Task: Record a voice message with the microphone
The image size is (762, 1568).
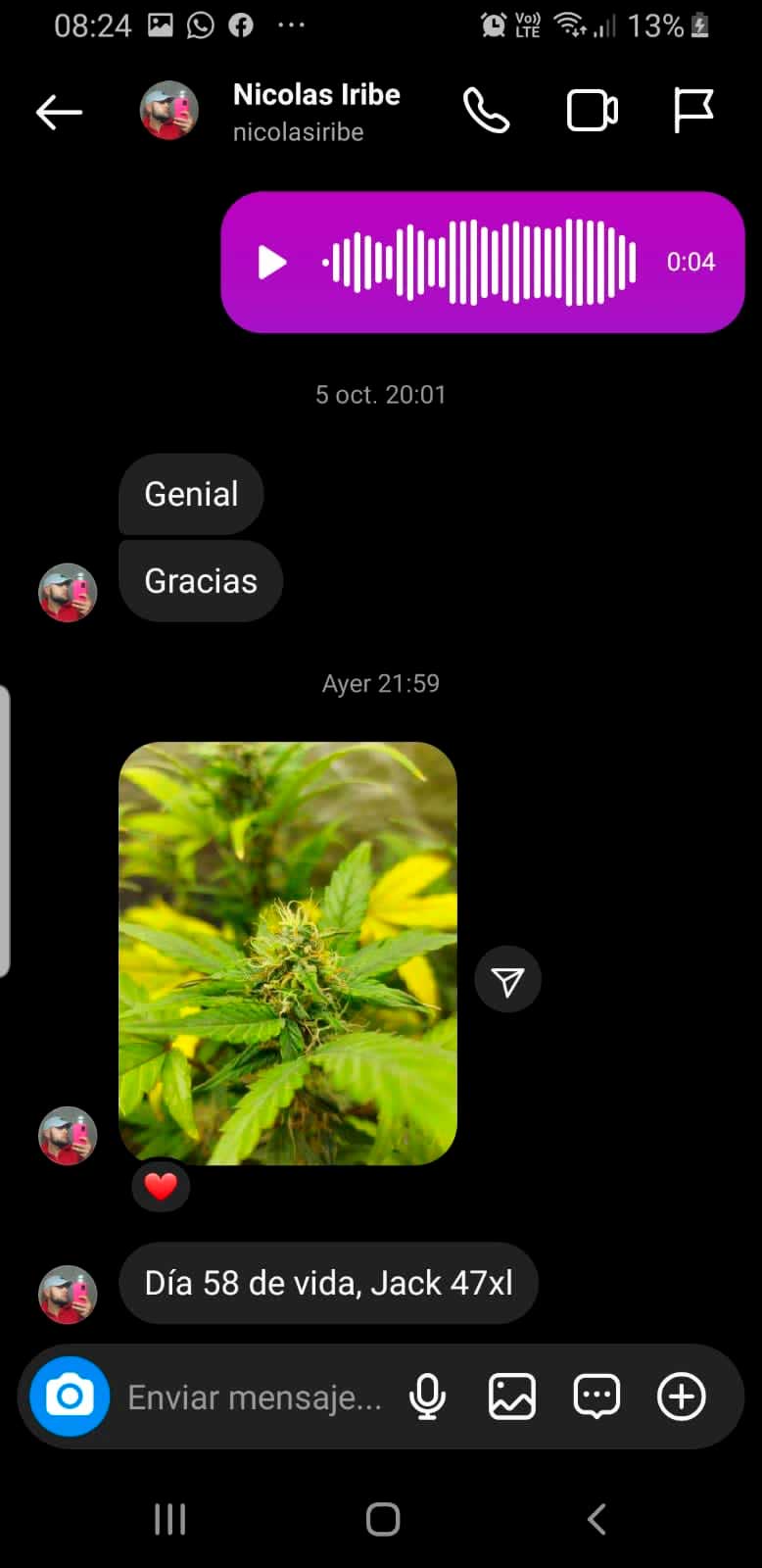Action: point(427,1396)
